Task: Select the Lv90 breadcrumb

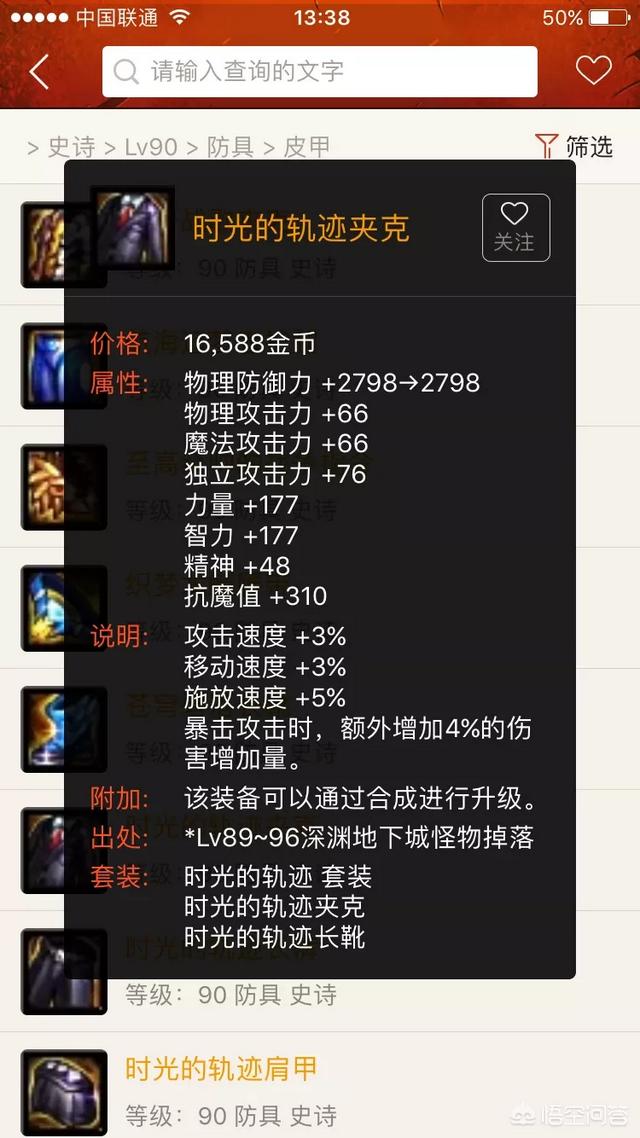Action: tap(150, 147)
